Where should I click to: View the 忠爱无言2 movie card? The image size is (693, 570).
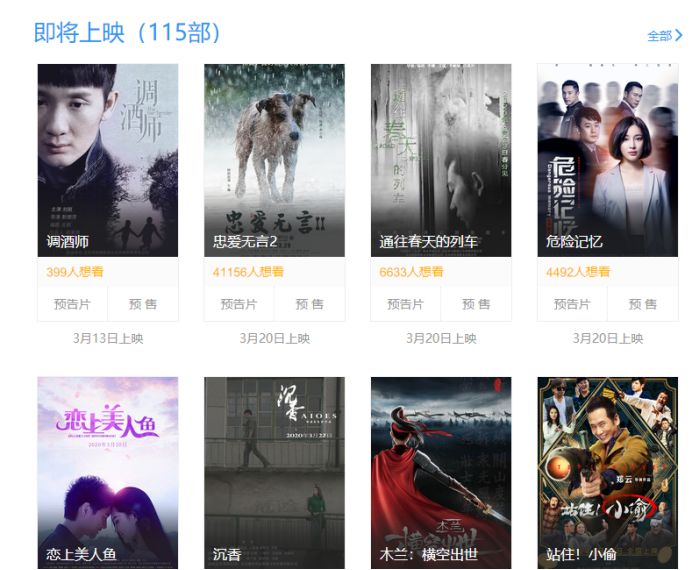pos(274,160)
